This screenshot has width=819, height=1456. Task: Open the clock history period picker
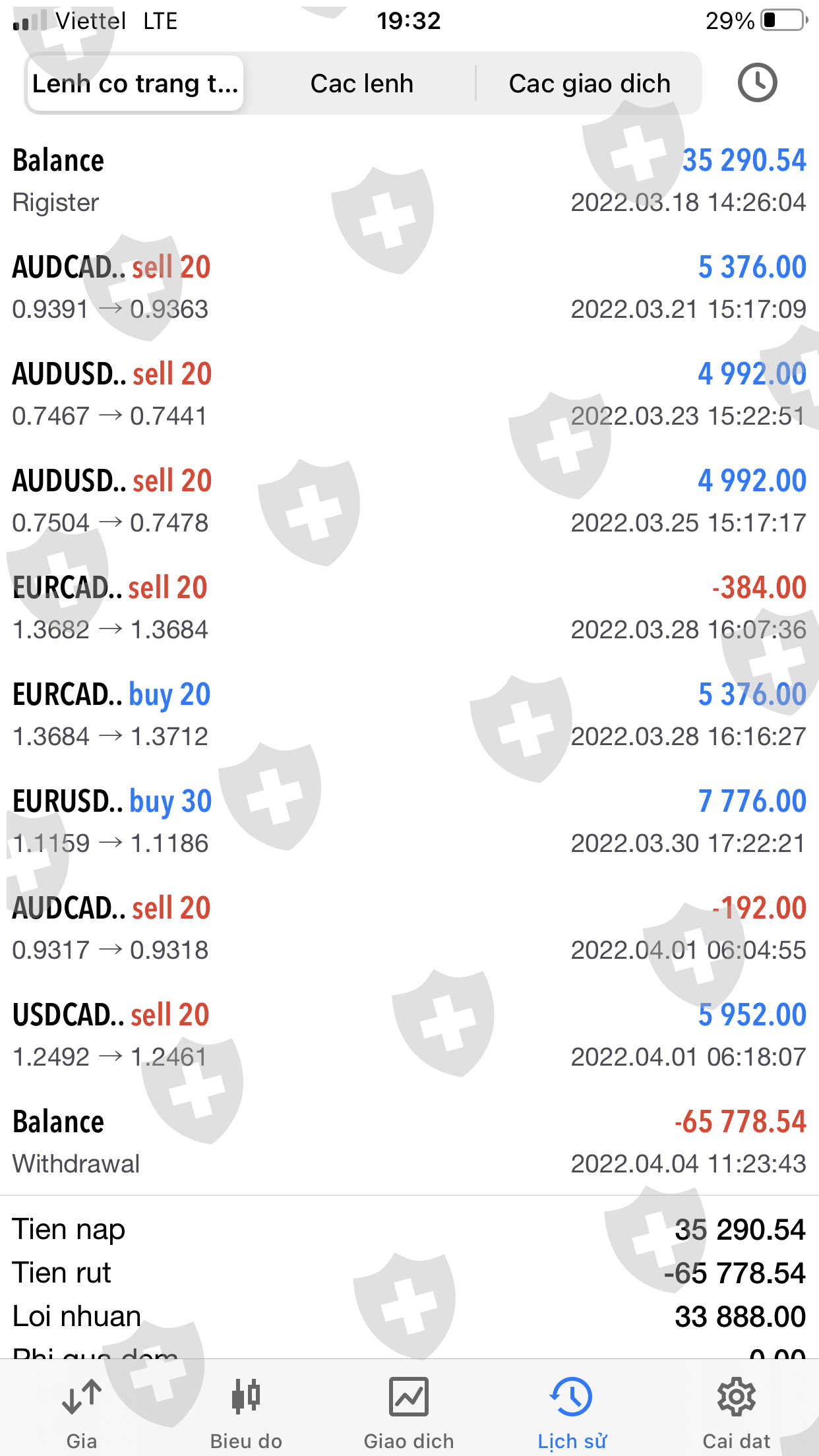756,83
